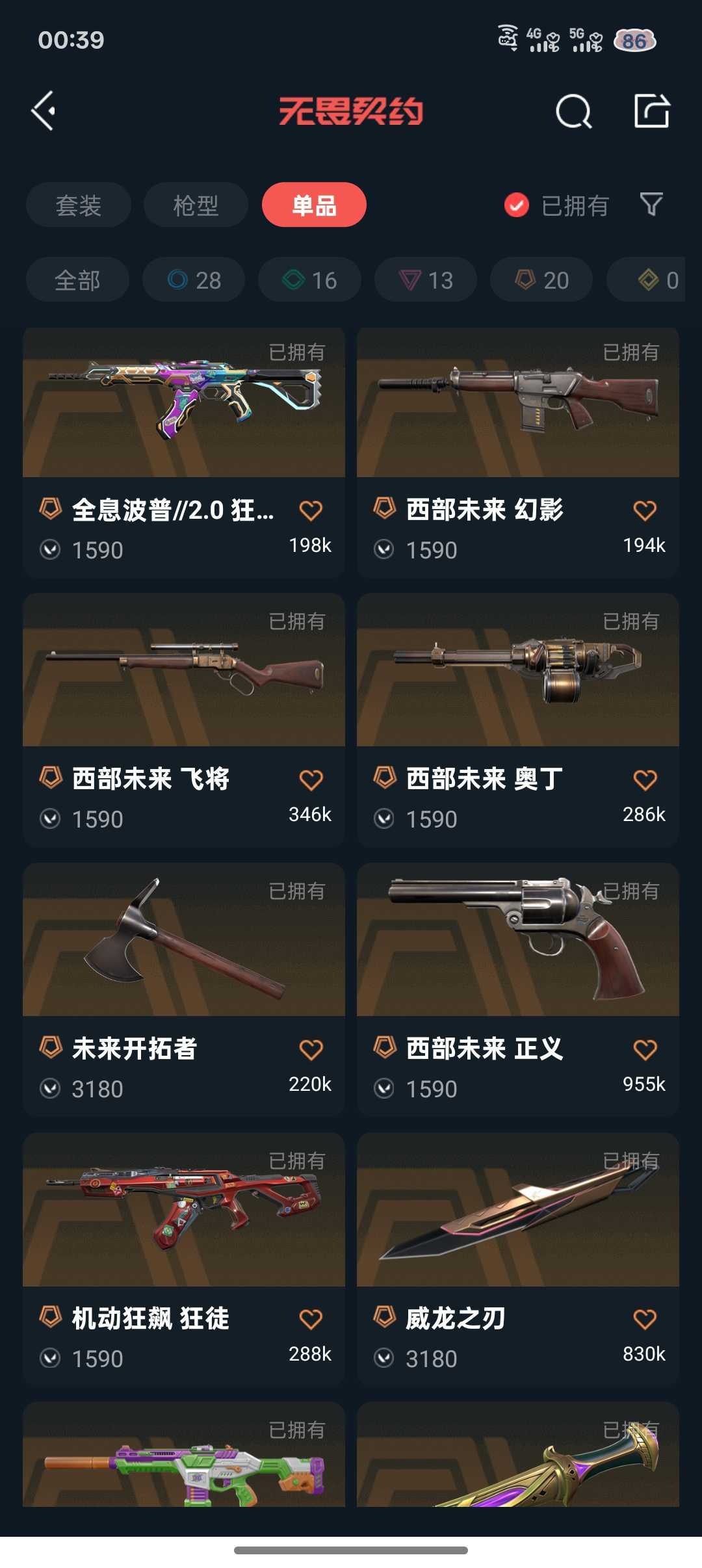702x1568 pixels.
Task: Add 西部未来 正义 to favorites
Action: click(645, 1050)
